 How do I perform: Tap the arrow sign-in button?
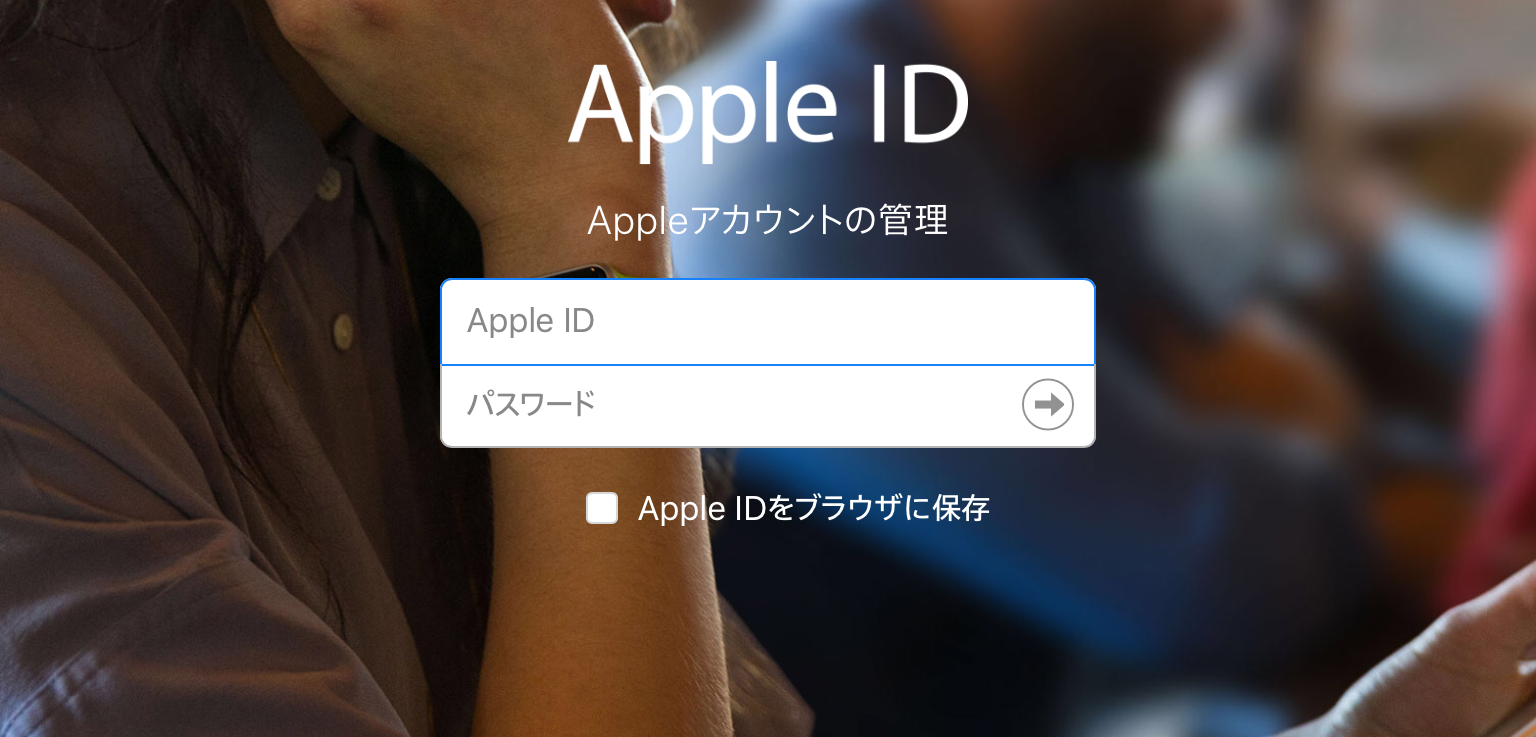1047,405
